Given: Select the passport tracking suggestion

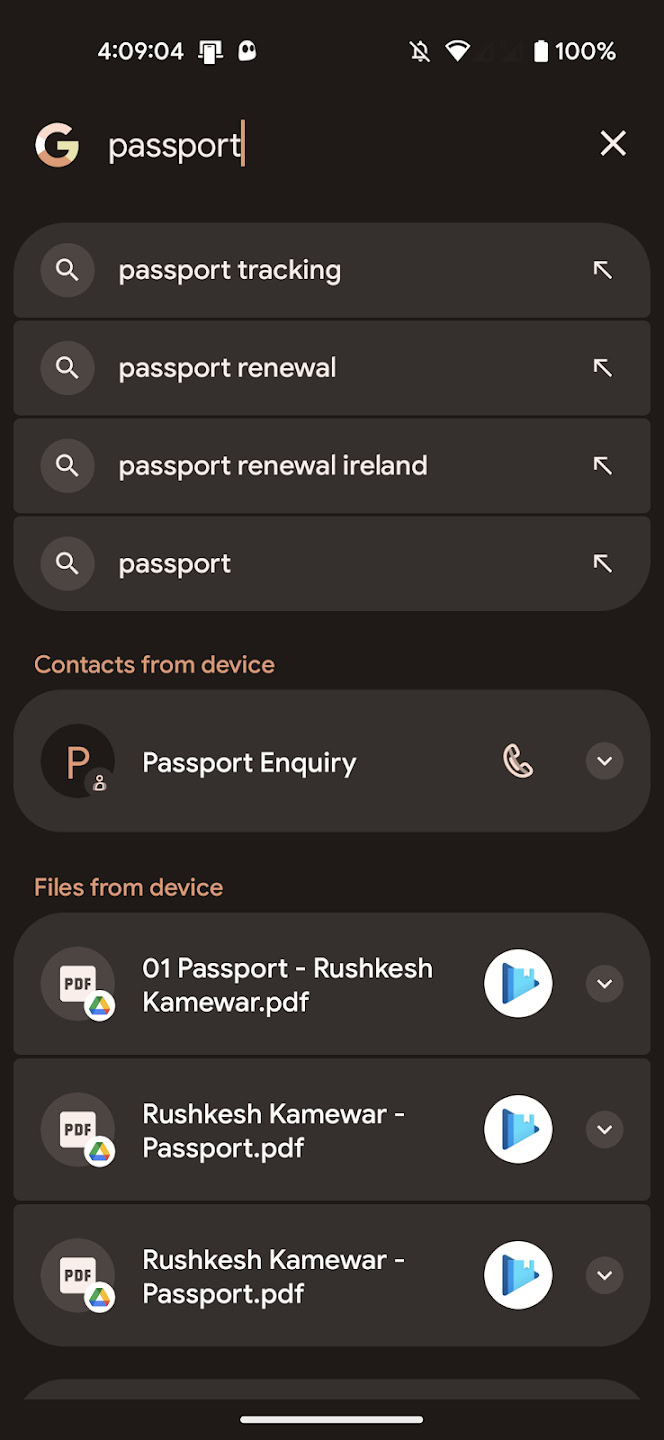Looking at the screenshot, I should [x=332, y=270].
